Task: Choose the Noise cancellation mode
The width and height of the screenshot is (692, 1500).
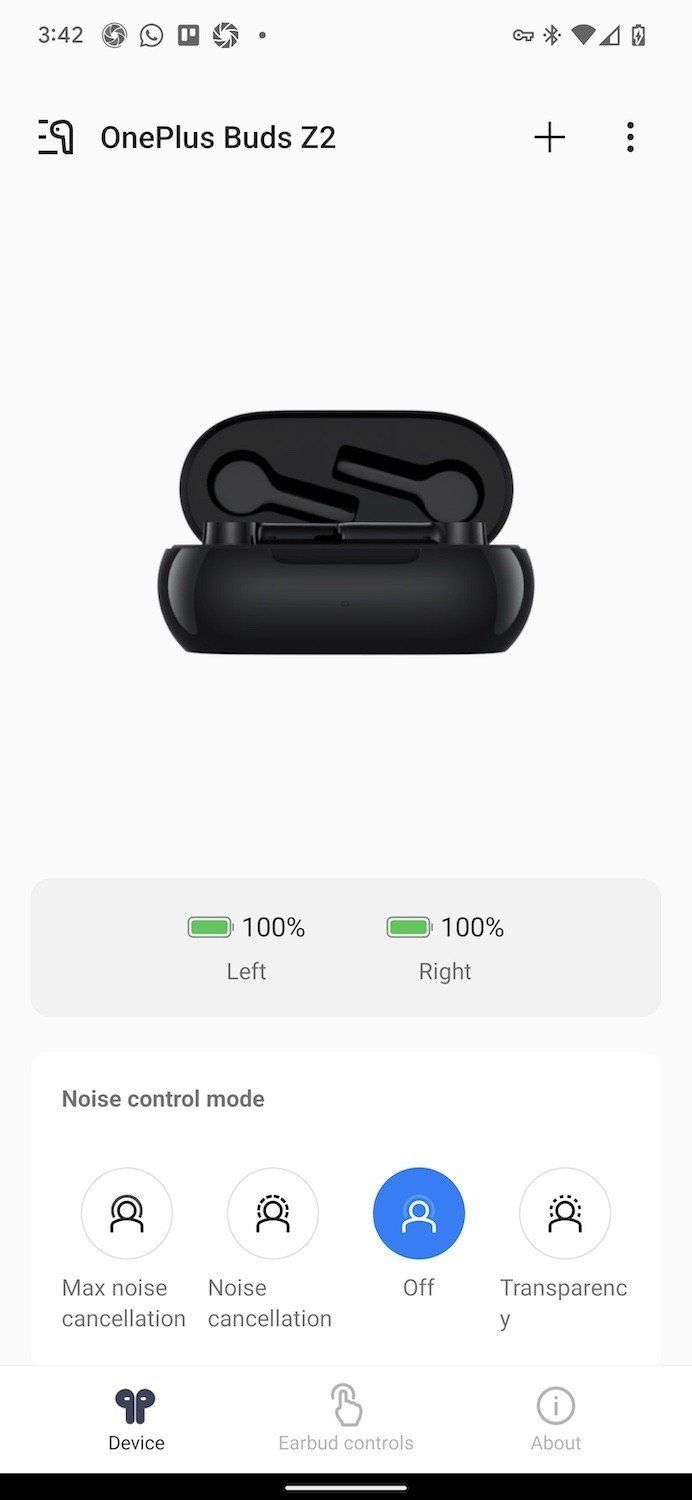Action: coord(273,1213)
